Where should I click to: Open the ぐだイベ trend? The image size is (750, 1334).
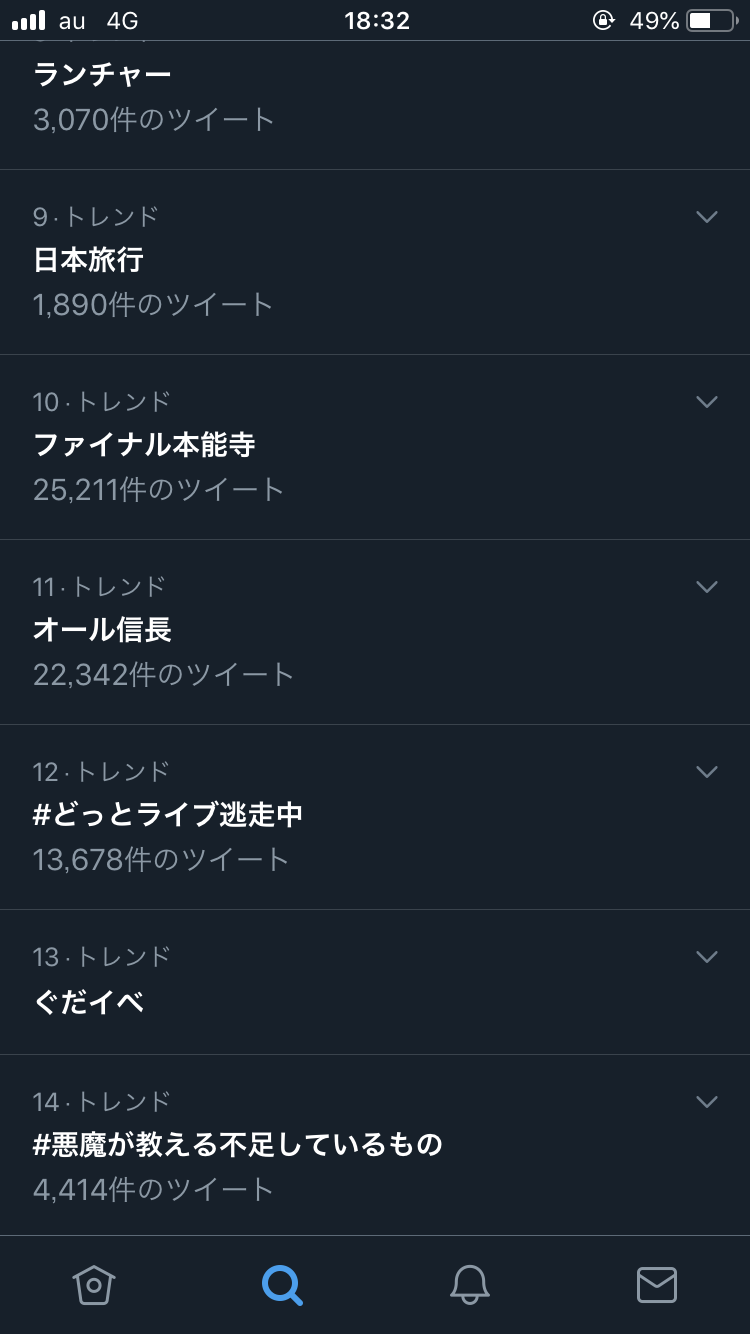90,1001
